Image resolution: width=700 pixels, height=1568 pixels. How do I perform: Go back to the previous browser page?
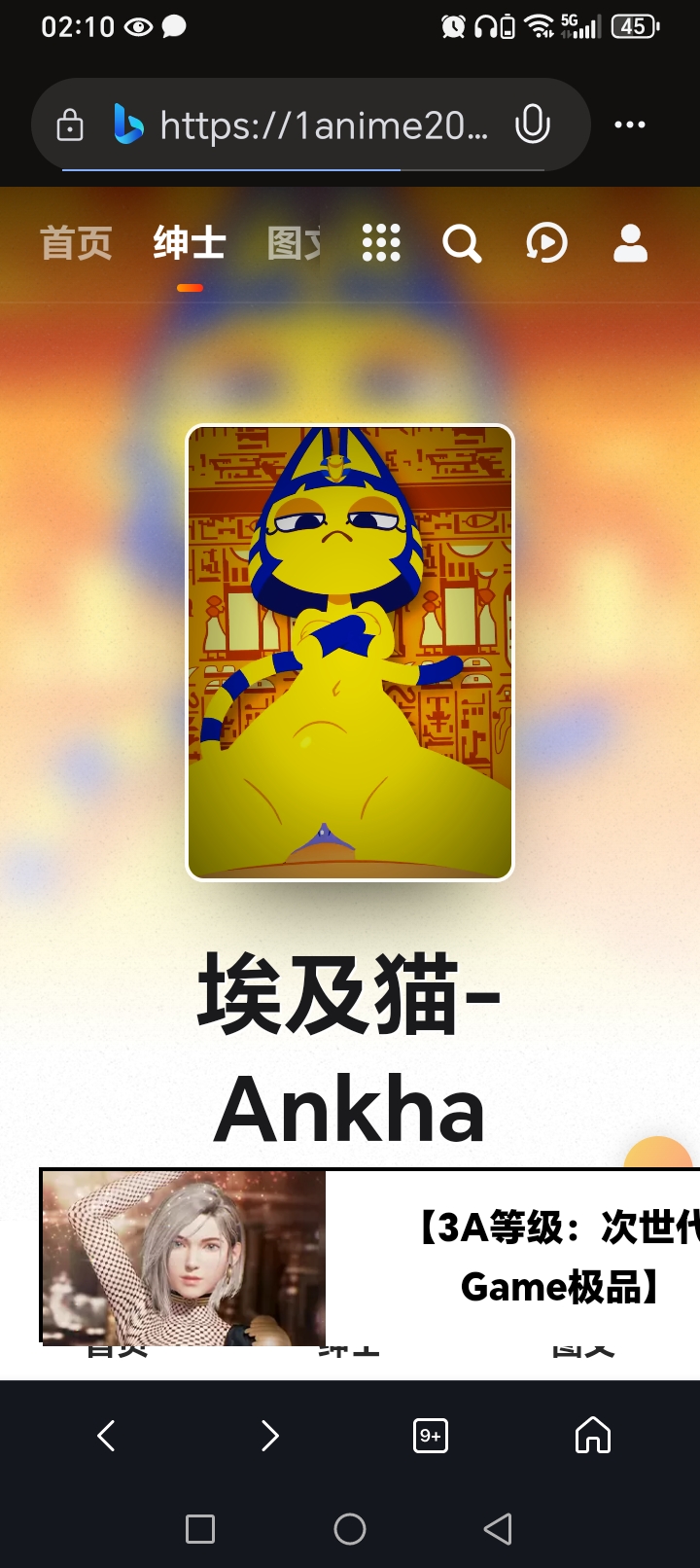pos(107,1436)
